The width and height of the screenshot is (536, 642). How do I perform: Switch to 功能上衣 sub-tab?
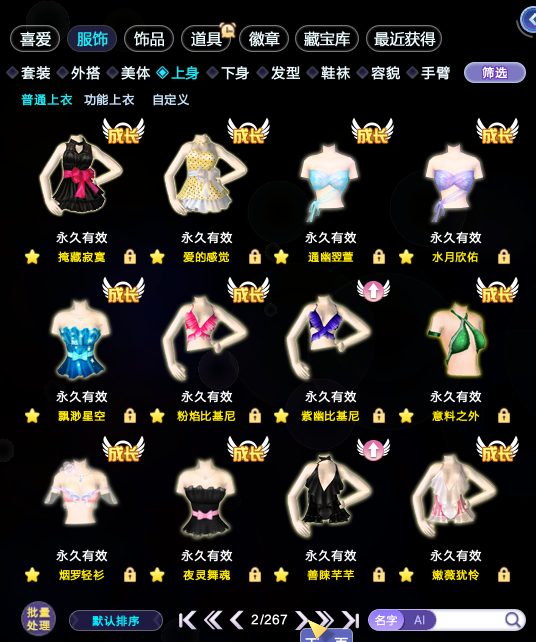109,99
